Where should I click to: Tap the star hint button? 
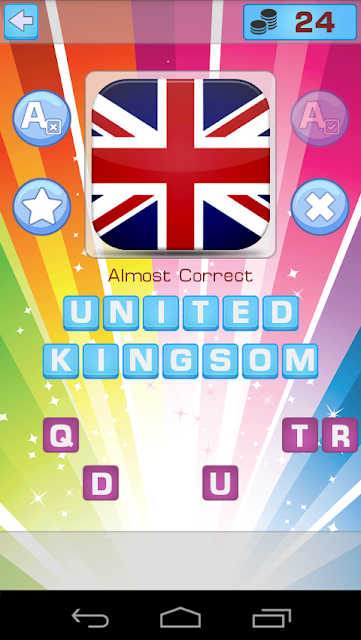(x=42, y=207)
